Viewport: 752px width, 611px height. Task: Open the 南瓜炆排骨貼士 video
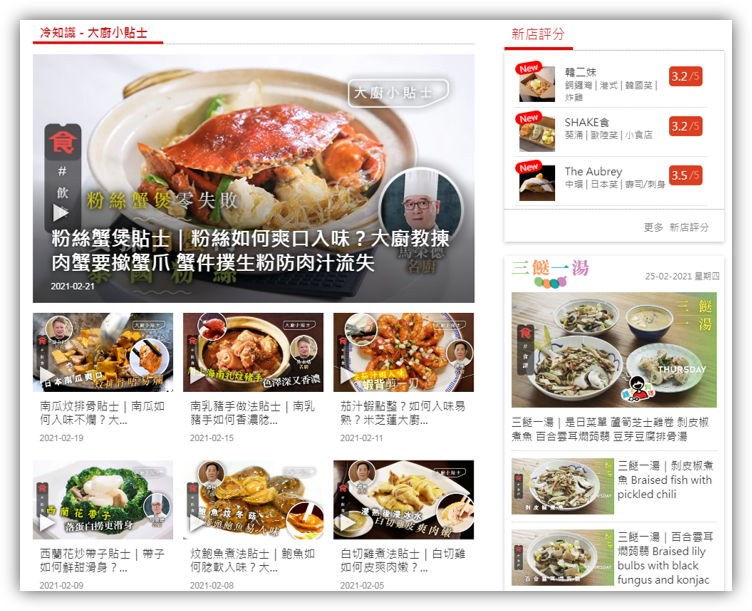coord(102,352)
